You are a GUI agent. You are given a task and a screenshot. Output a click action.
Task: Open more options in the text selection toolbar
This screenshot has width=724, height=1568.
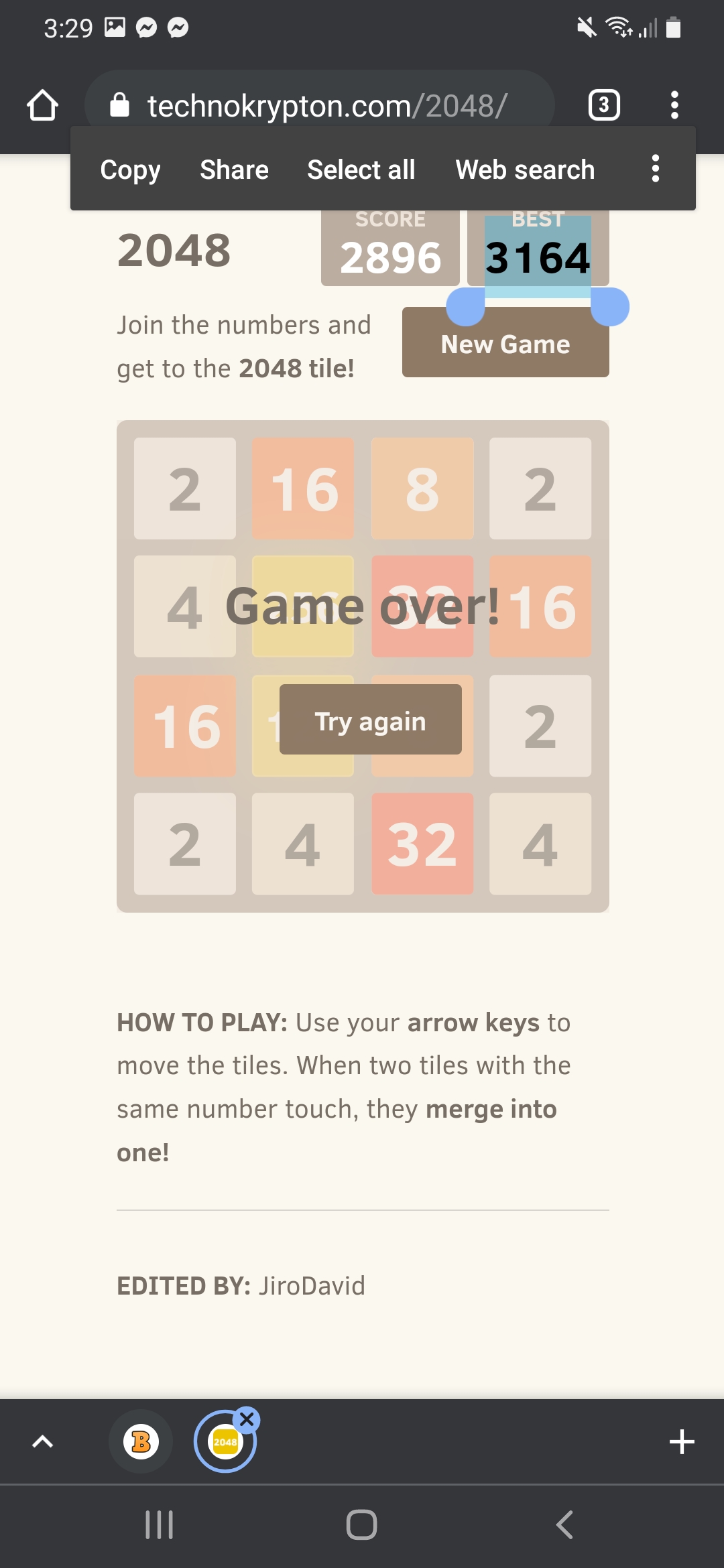coord(656,169)
